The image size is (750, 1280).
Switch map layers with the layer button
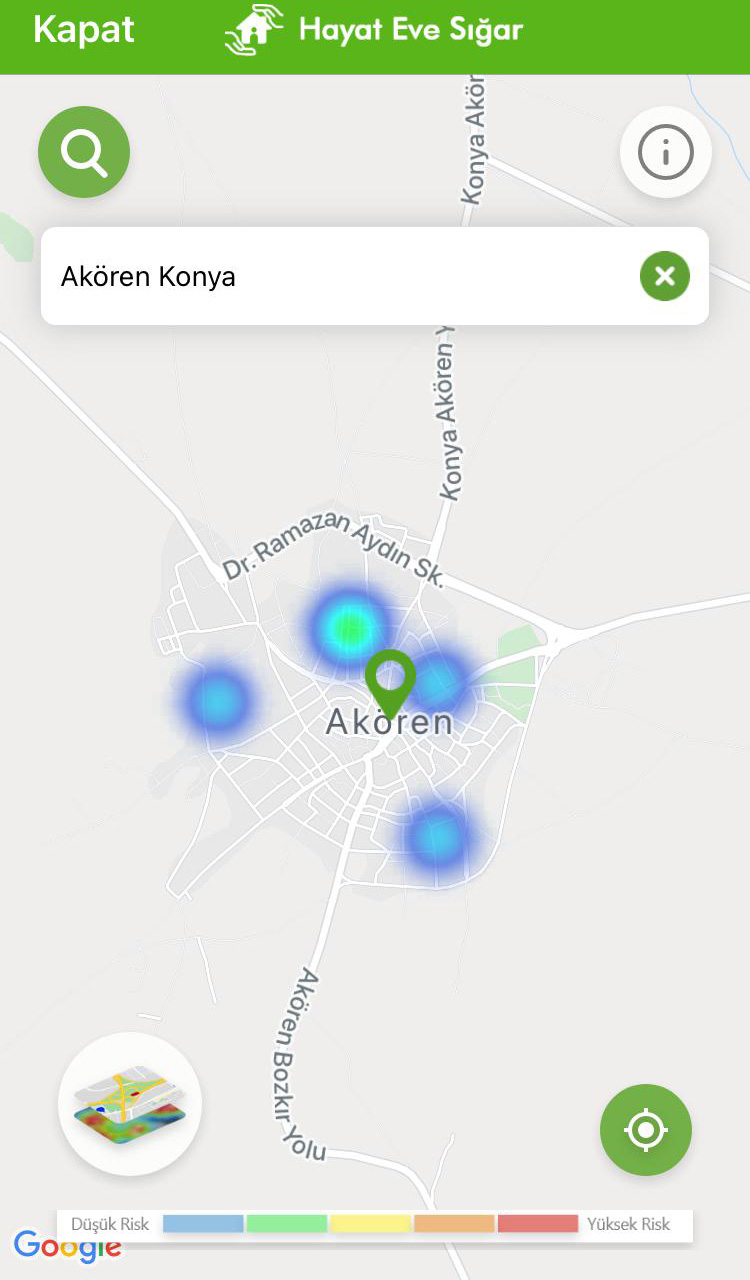[130, 1104]
